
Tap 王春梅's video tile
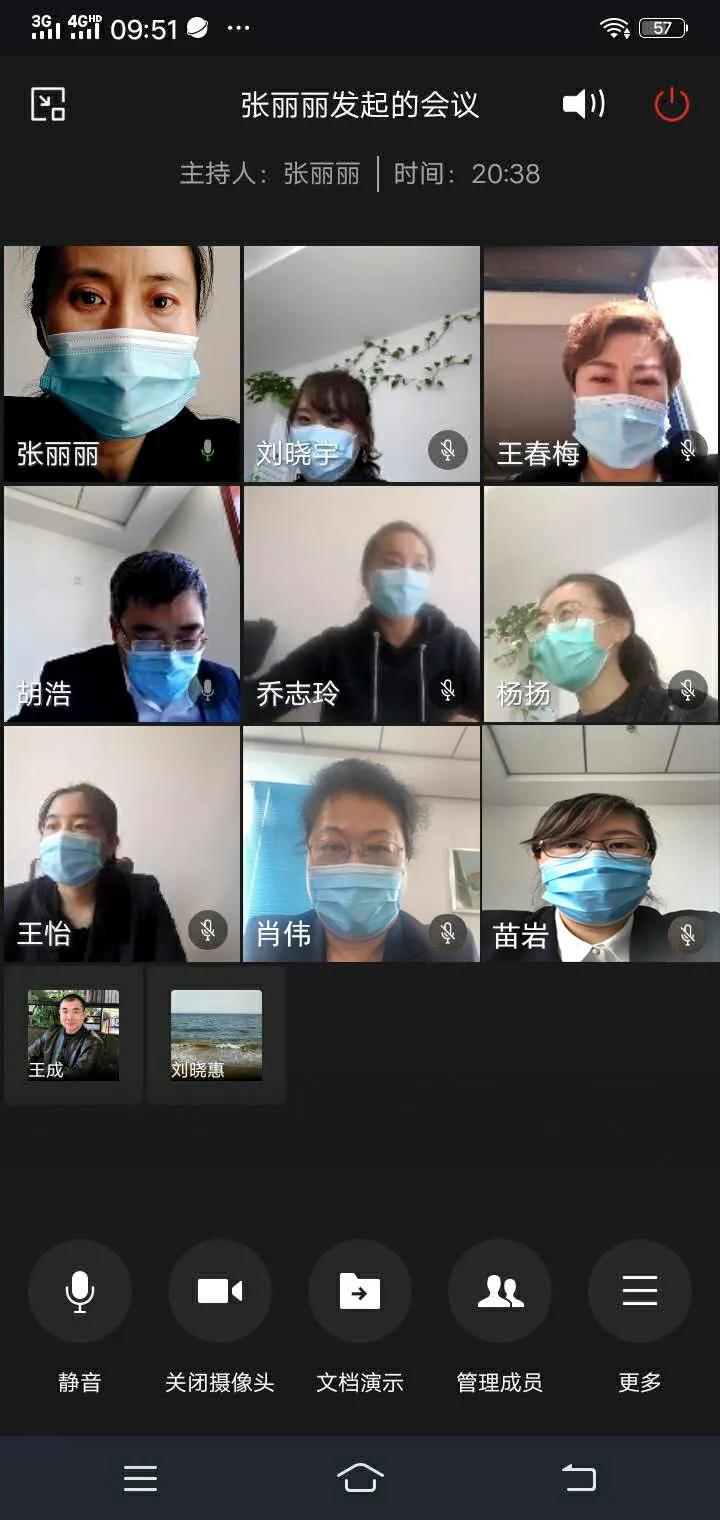click(601, 364)
